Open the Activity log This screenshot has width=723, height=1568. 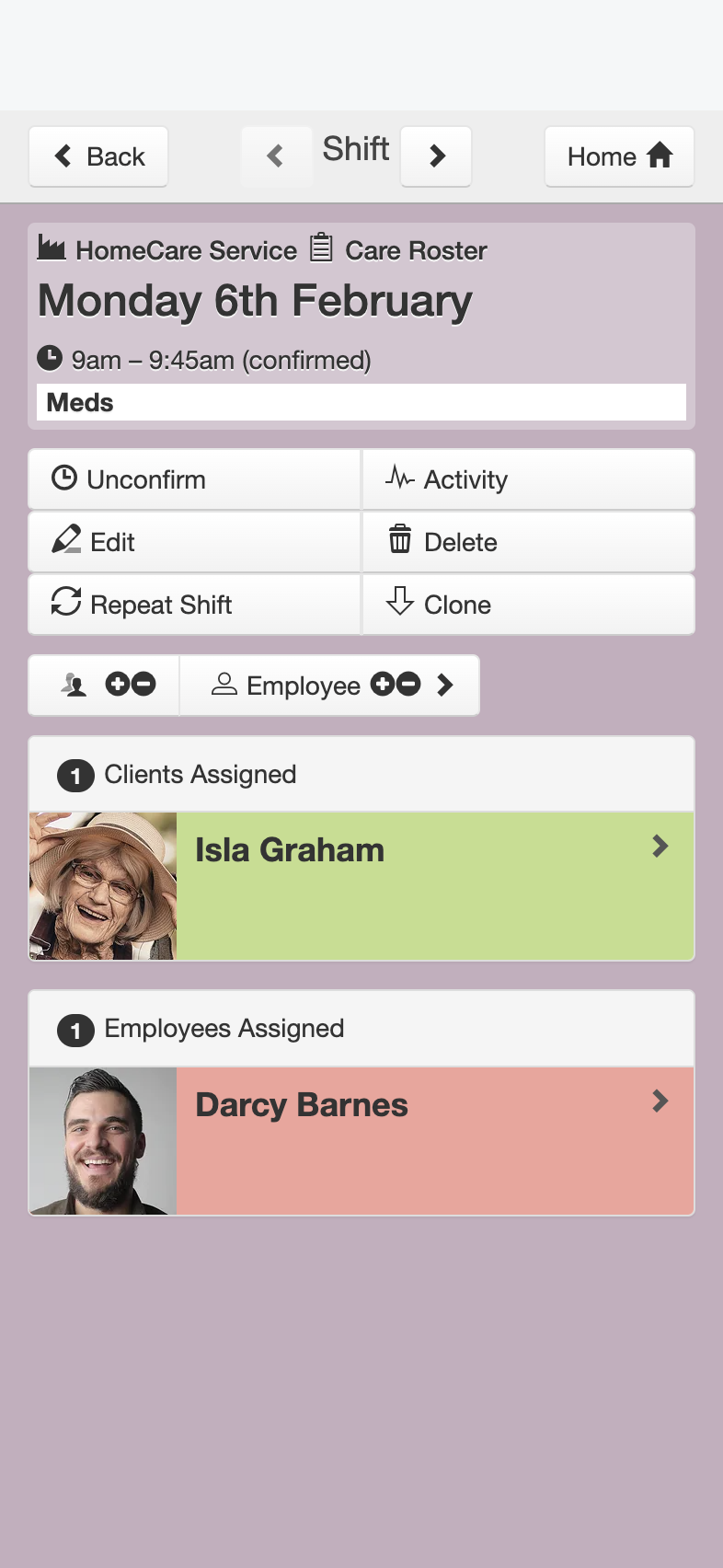pyautogui.click(x=529, y=479)
